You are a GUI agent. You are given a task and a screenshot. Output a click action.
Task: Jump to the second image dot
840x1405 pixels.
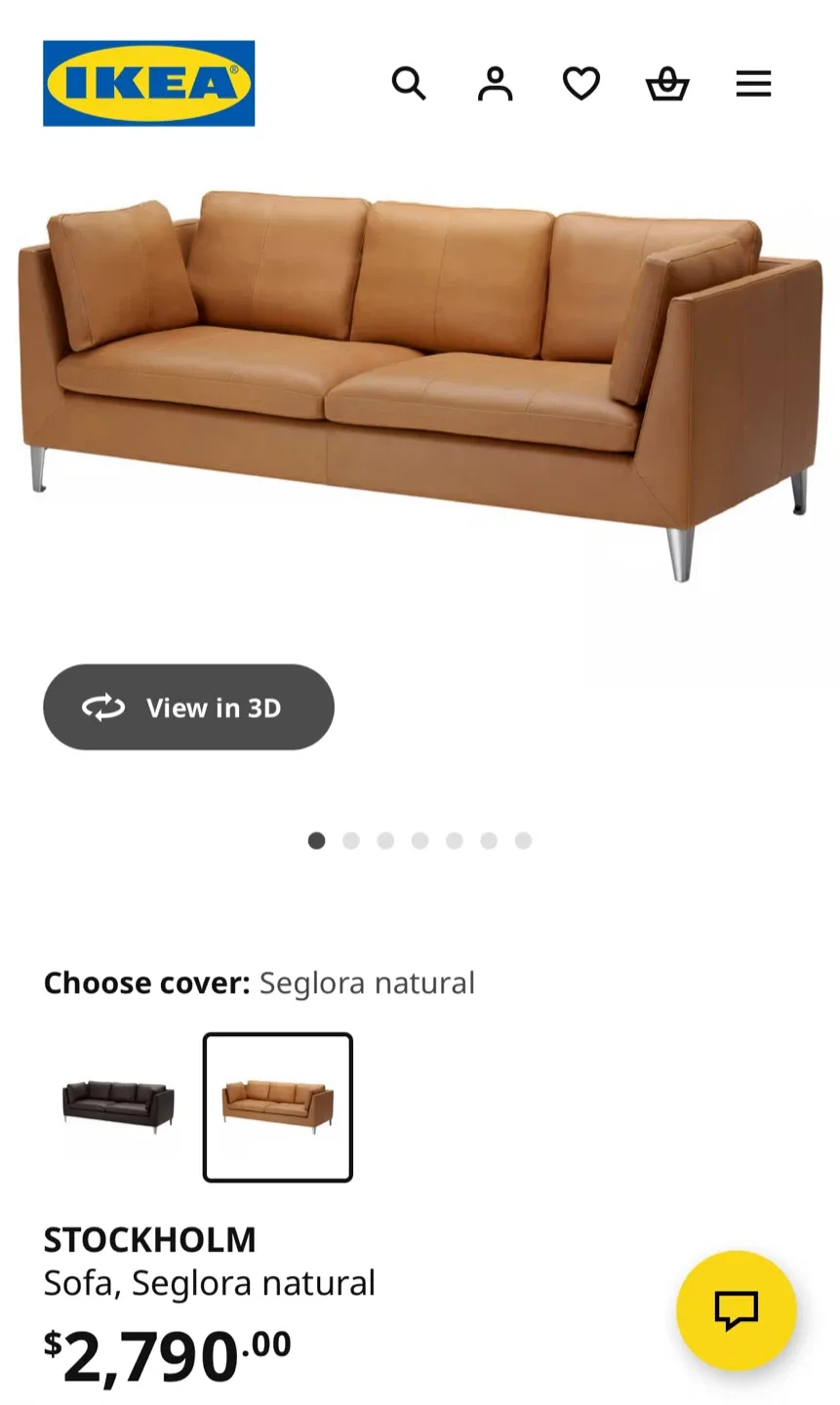tap(351, 841)
